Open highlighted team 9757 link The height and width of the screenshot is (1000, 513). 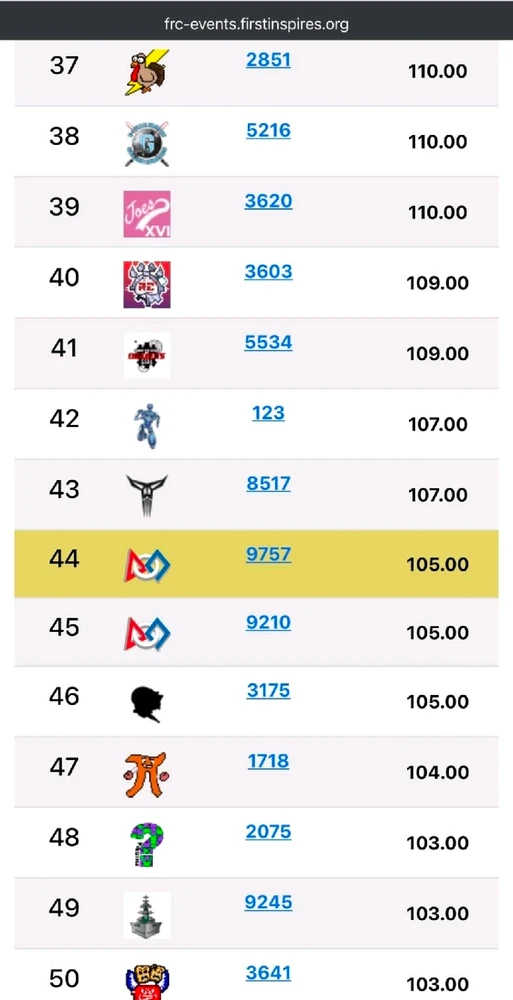click(268, 555)
